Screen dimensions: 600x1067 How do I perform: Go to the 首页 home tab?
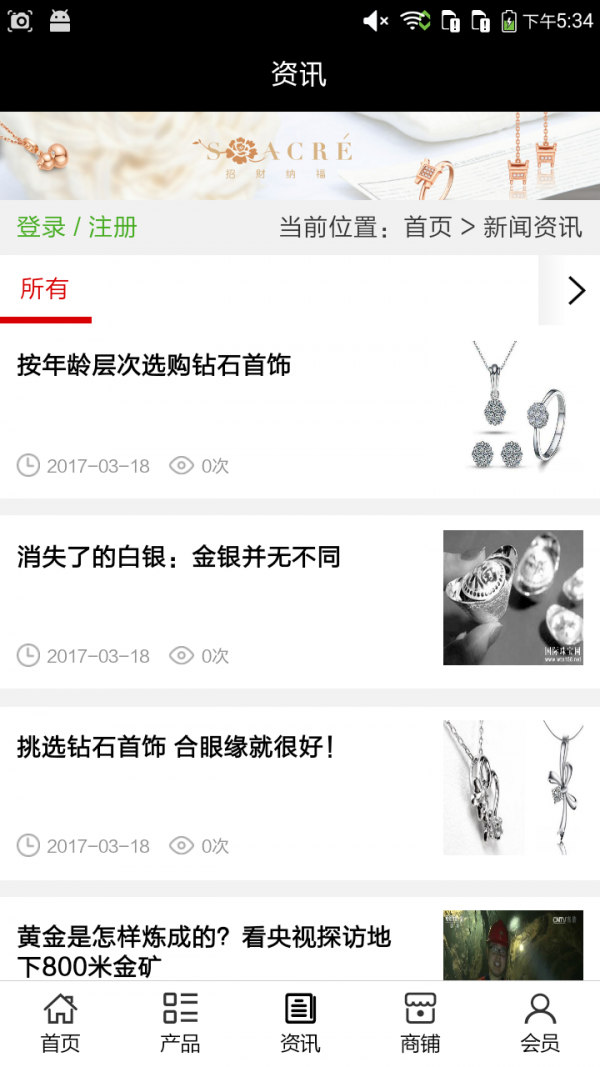[60, 1023]
